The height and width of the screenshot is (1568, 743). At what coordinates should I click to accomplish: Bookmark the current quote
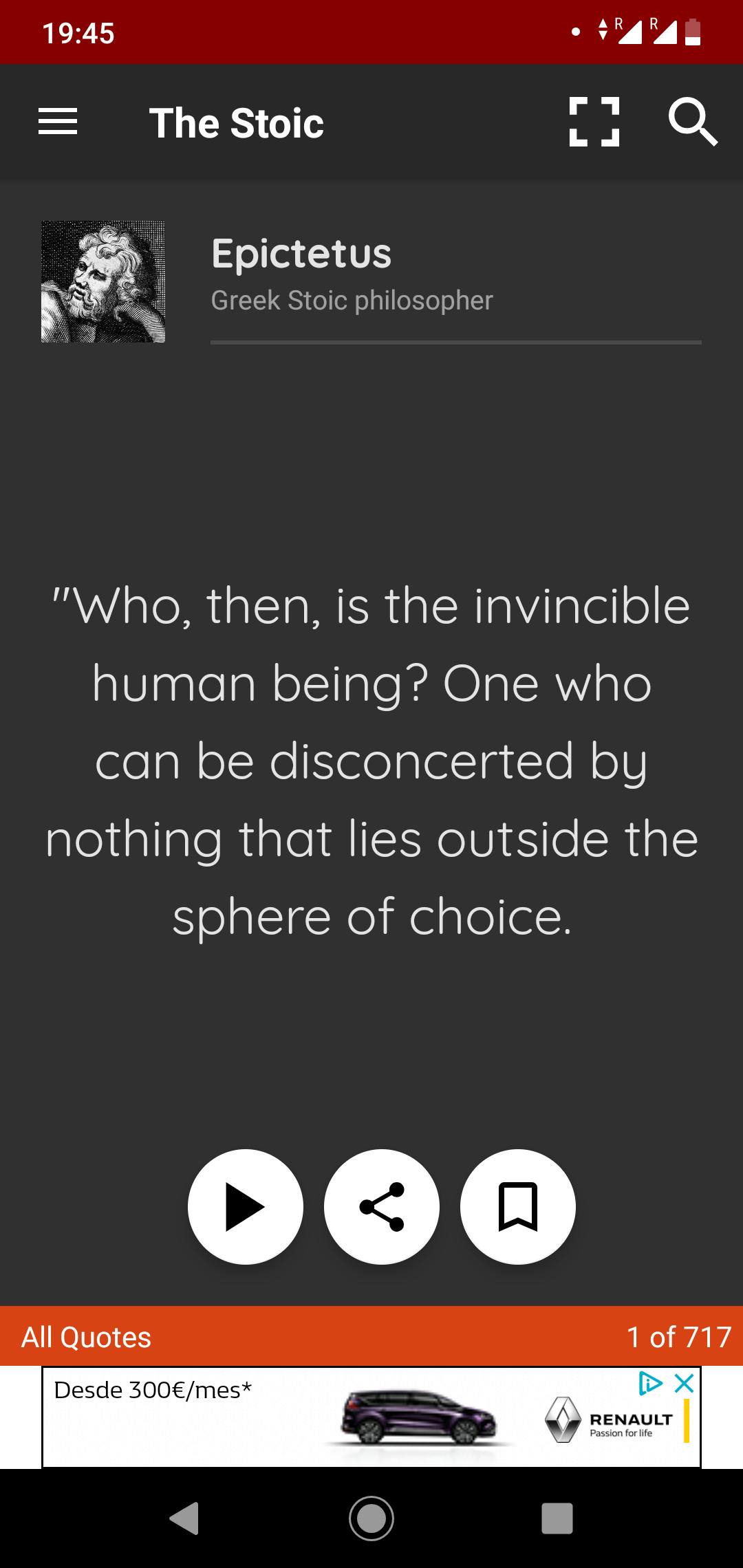point(517,1207)
